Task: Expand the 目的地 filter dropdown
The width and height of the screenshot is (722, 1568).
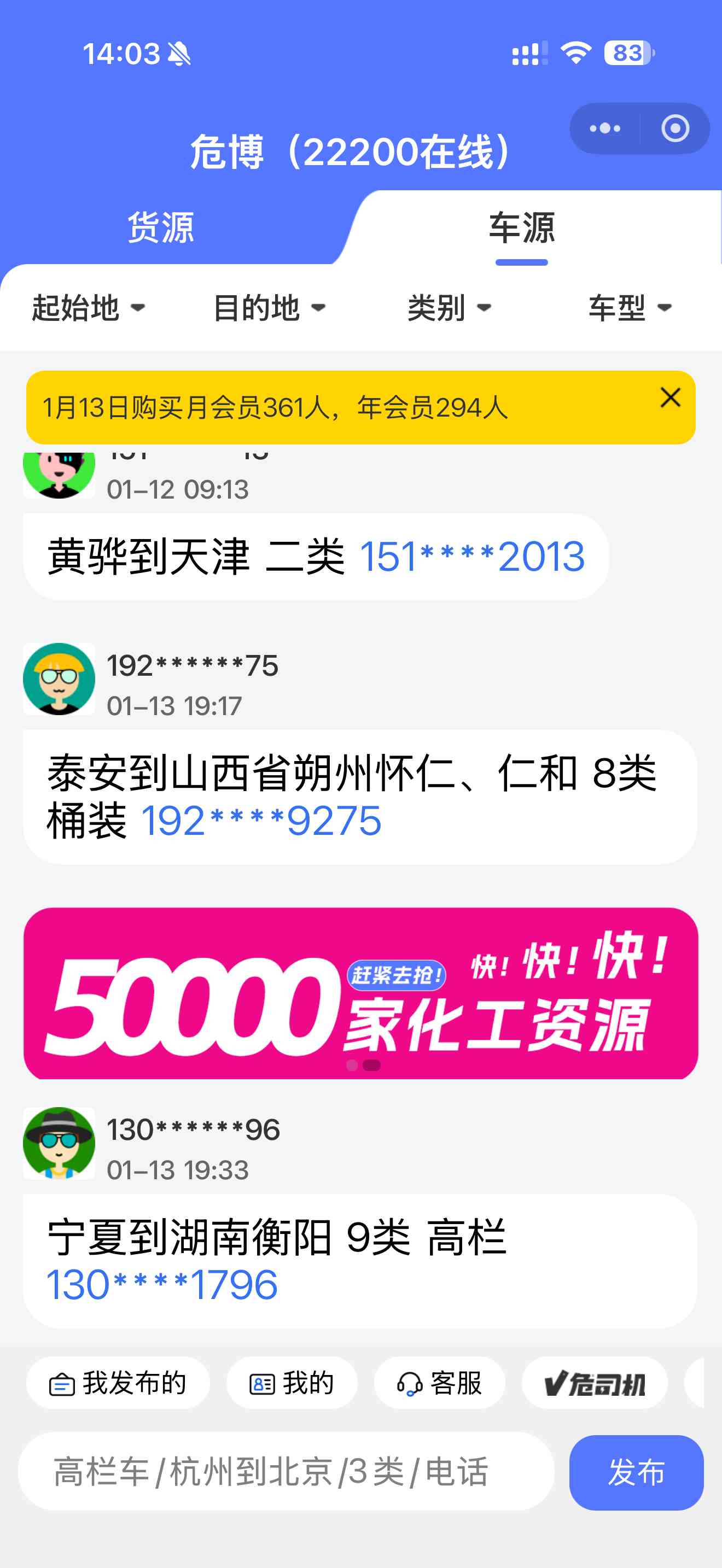Action: pyautogui.click(x=269, y=307)
